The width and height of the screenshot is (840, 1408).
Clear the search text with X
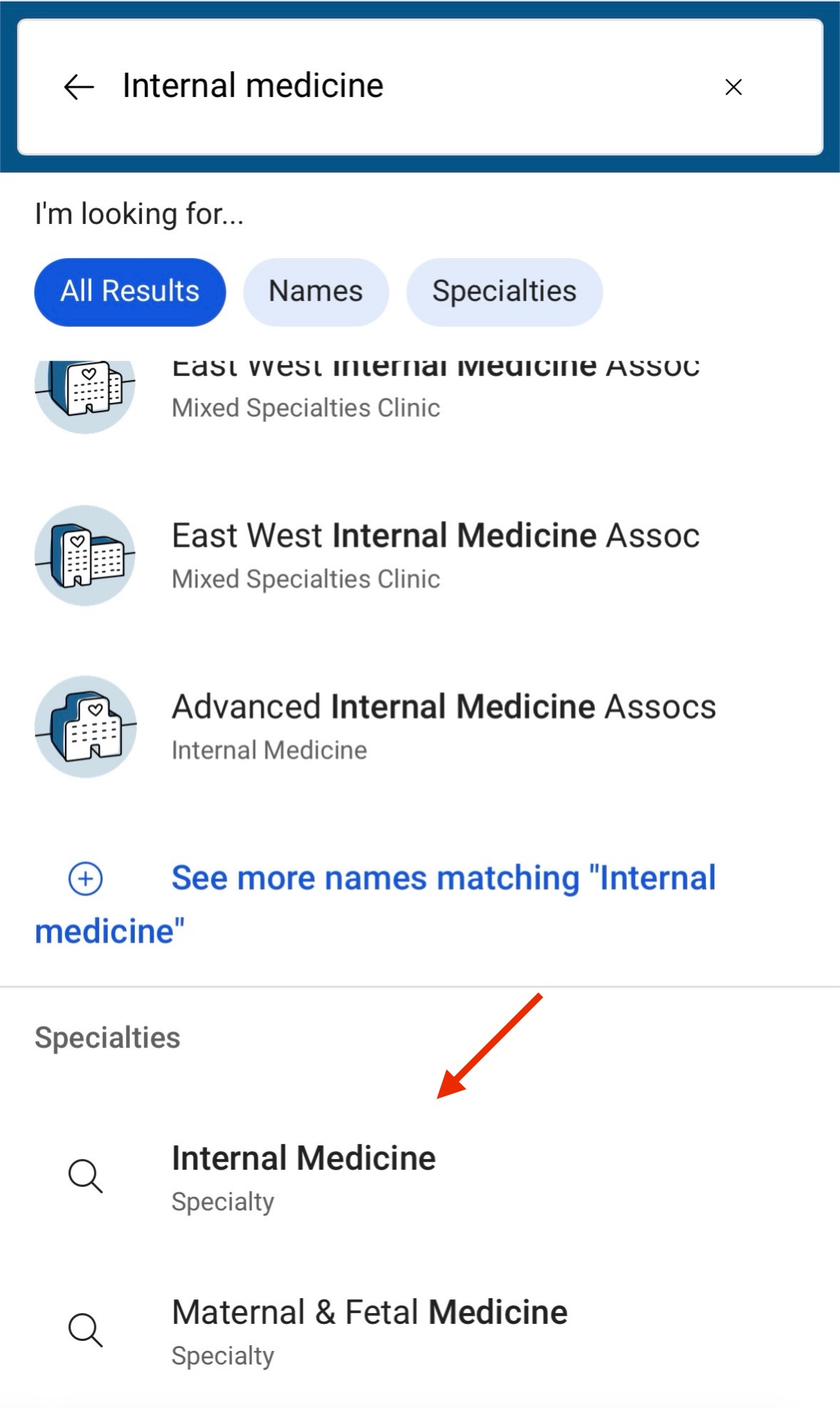733,87
